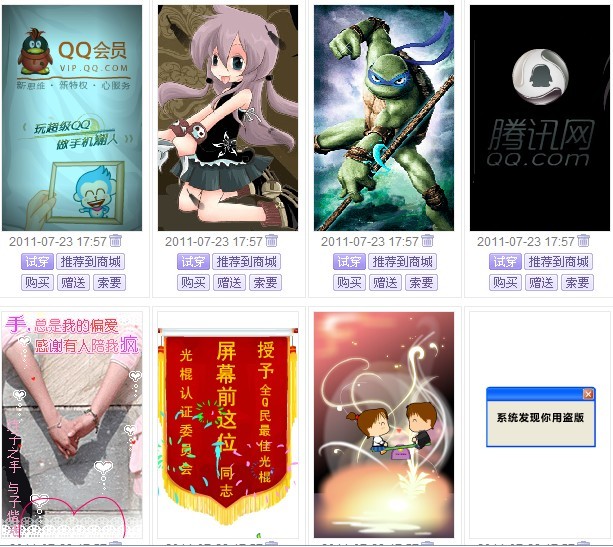The width and height of the screenshot is (613, 547).
Task: Delete the anime girl wallpaper with its trash icon
Action: click(271, 241)
